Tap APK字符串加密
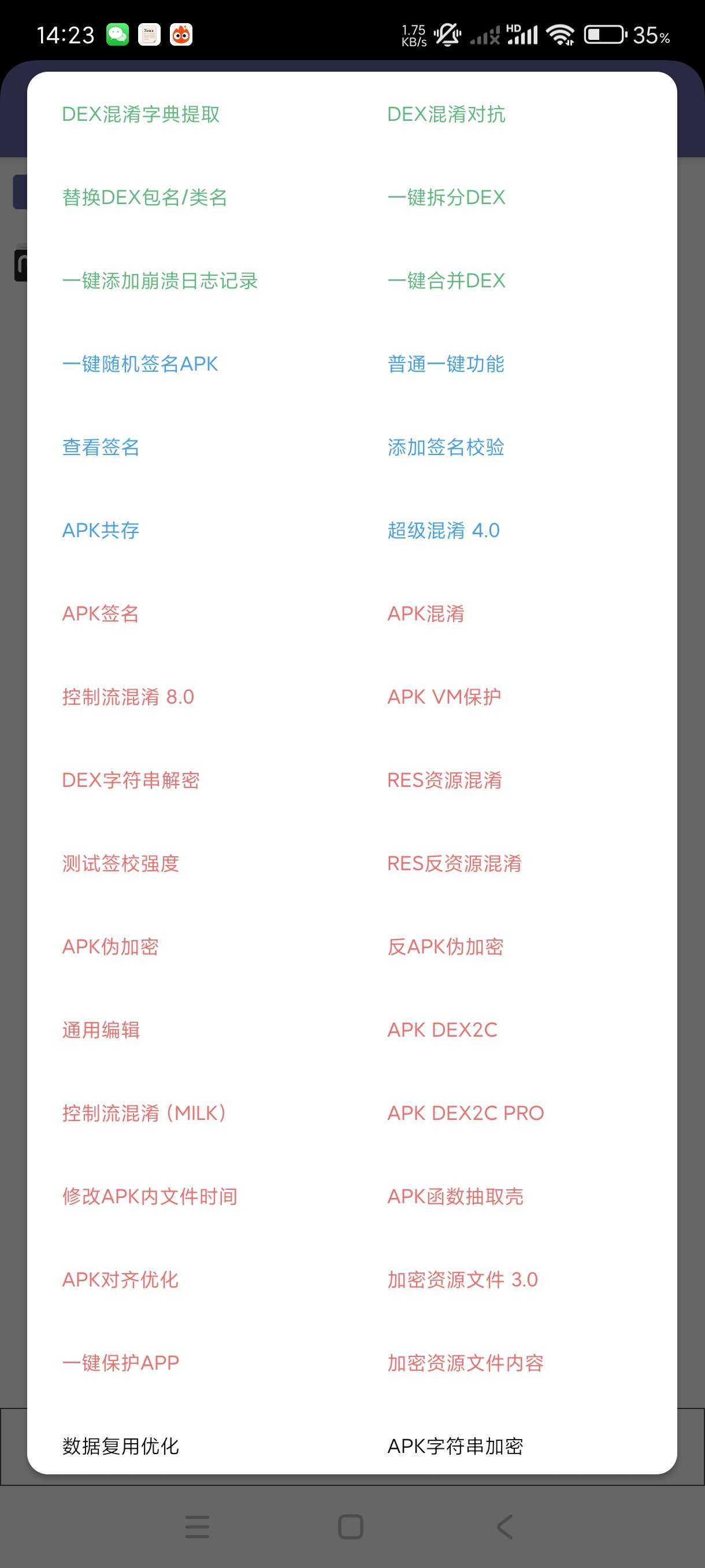Image resolution: width=705 pixels, height=1568 pixels. click(455, 1446)
